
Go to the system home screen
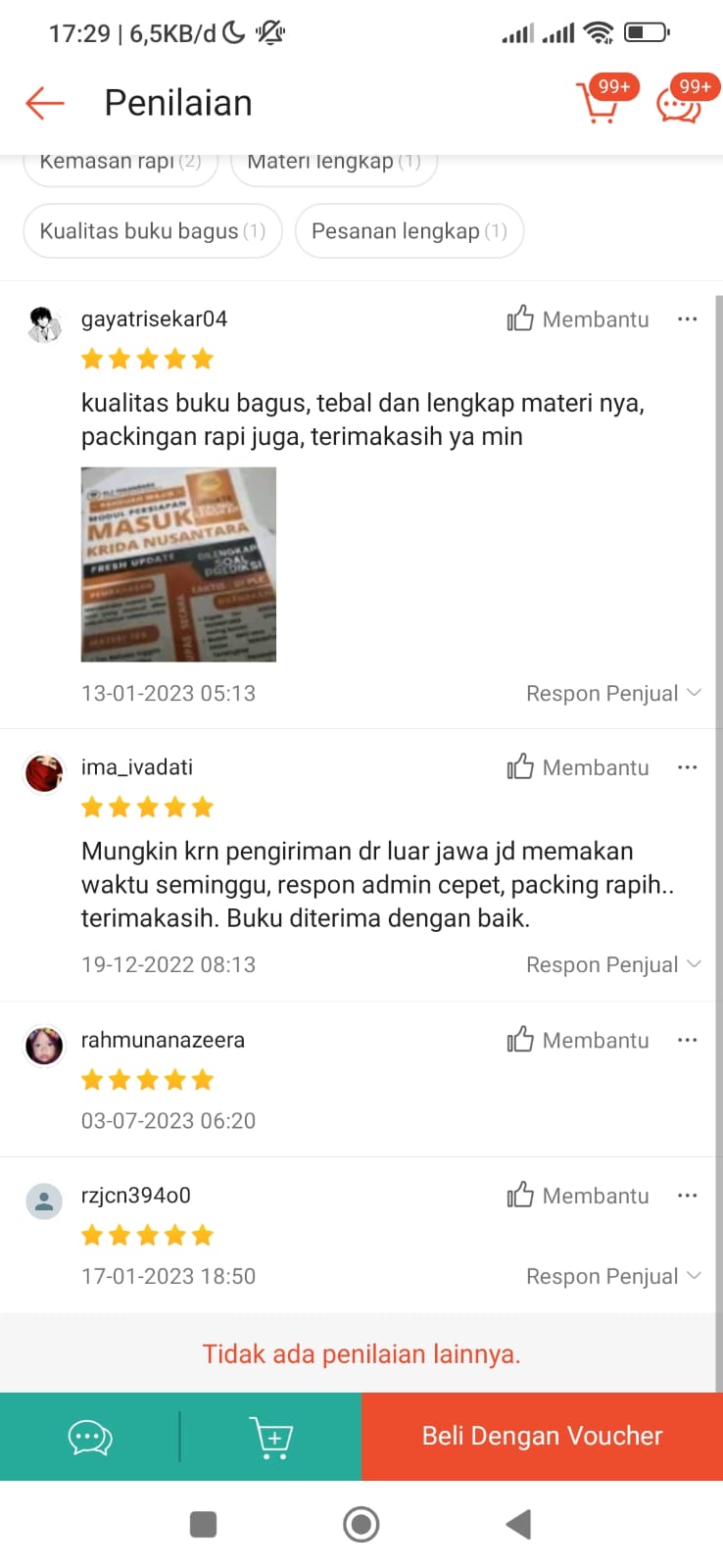361,1524
